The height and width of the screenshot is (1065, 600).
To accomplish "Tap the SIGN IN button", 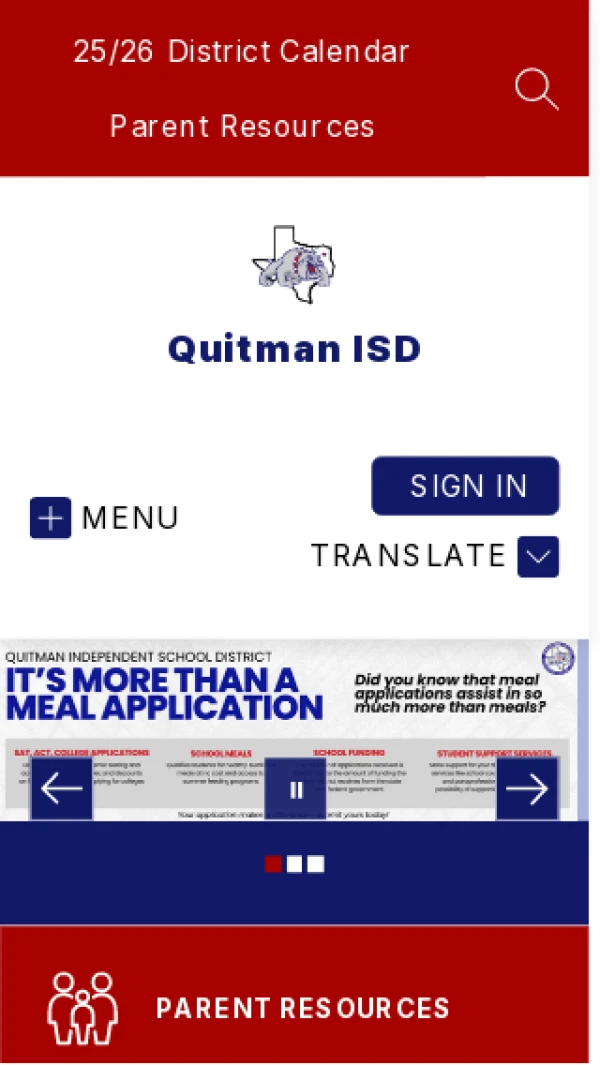I will (466, 486).
